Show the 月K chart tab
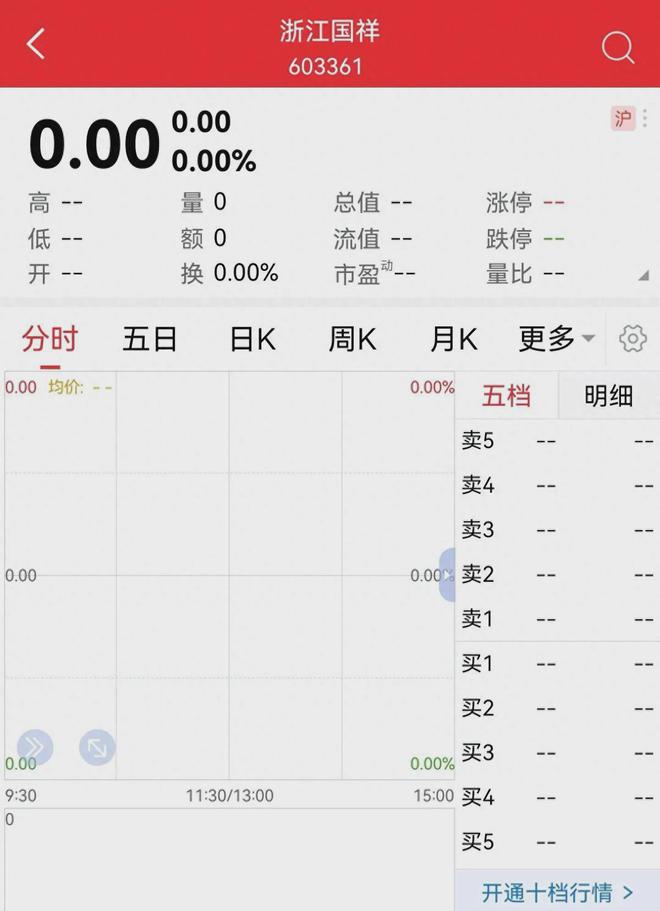 [453, 339]
